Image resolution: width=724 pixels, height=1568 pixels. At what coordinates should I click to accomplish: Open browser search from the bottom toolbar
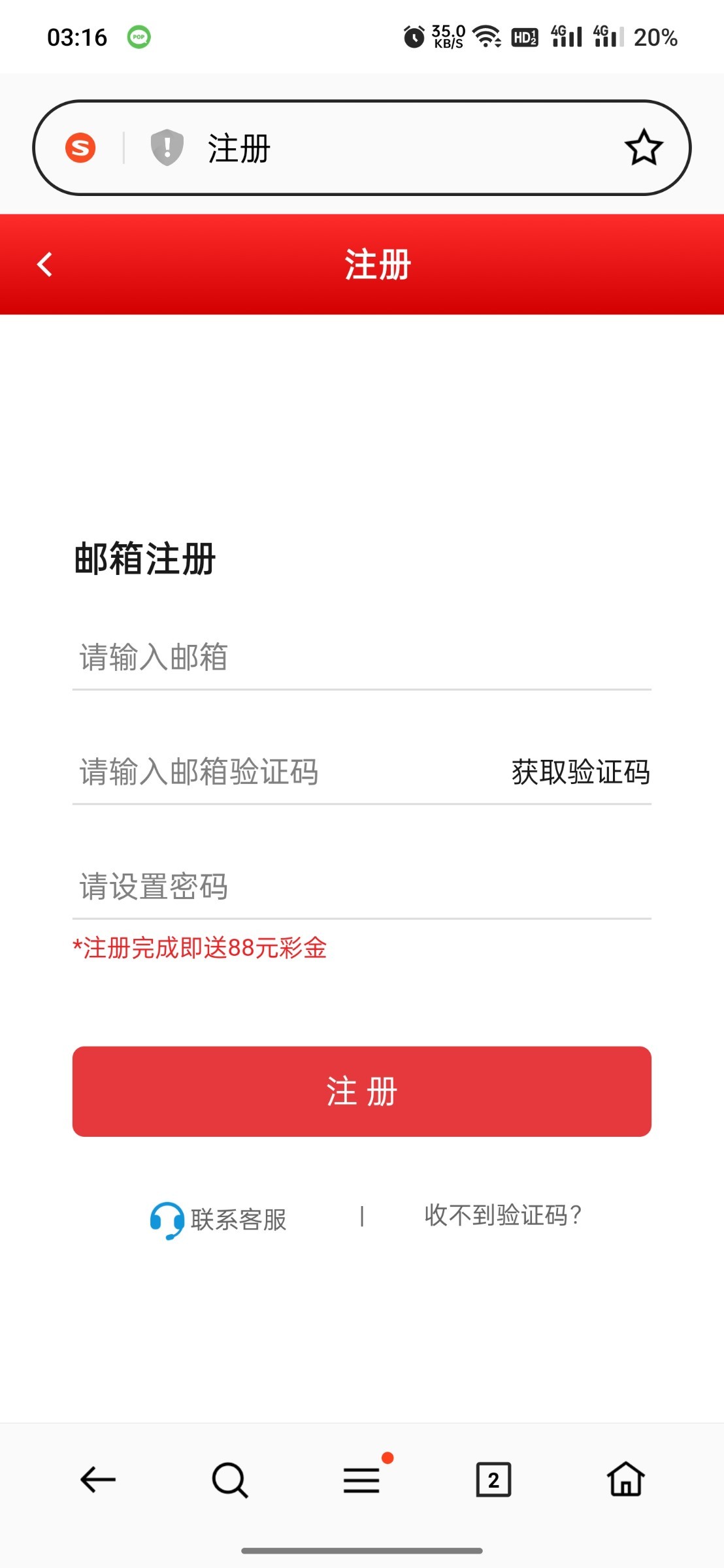(x=230, y=1480)
